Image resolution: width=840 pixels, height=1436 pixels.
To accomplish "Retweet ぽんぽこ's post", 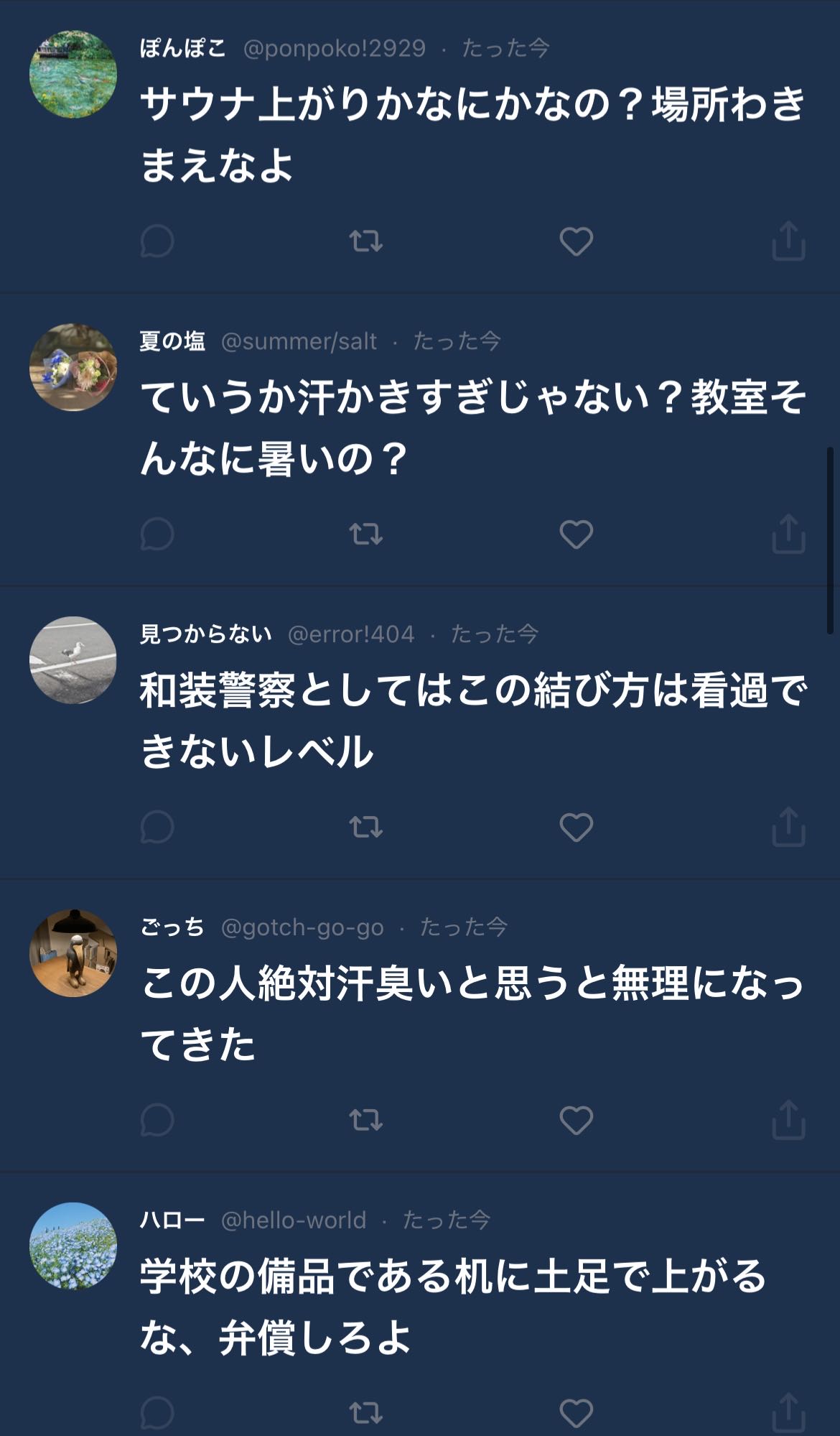I will [x=366, y=241].
